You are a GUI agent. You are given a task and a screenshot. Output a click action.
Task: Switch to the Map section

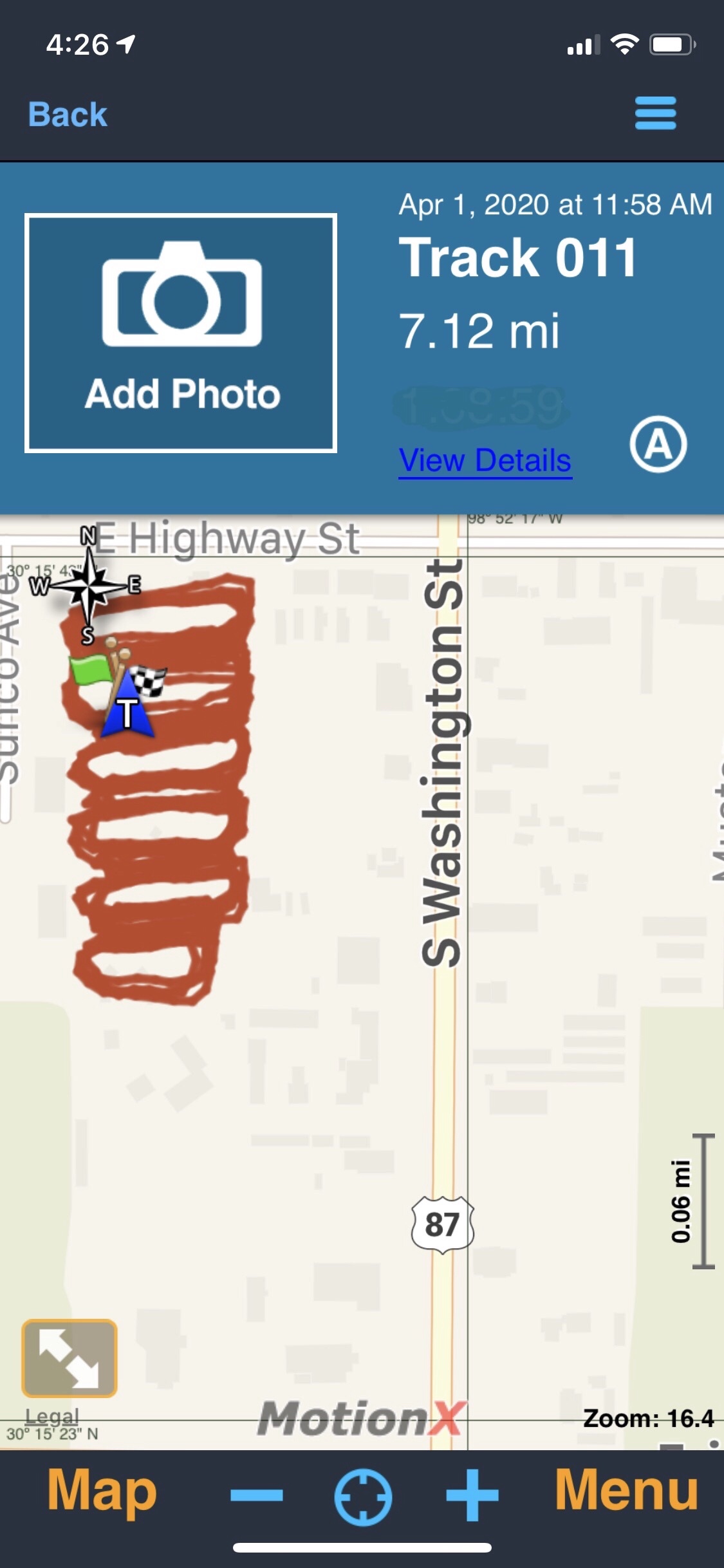pyautogui.click(x=102, y=1492)
